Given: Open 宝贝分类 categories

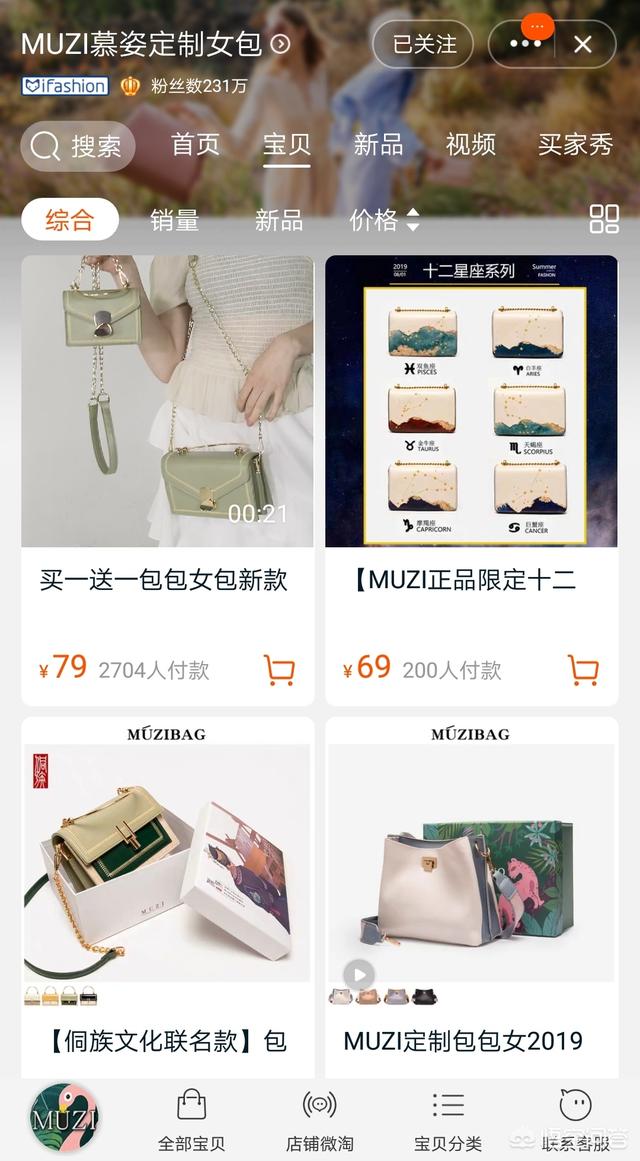Looking at the screenshot, I should pyautogui.click(x=447, y=1118).
